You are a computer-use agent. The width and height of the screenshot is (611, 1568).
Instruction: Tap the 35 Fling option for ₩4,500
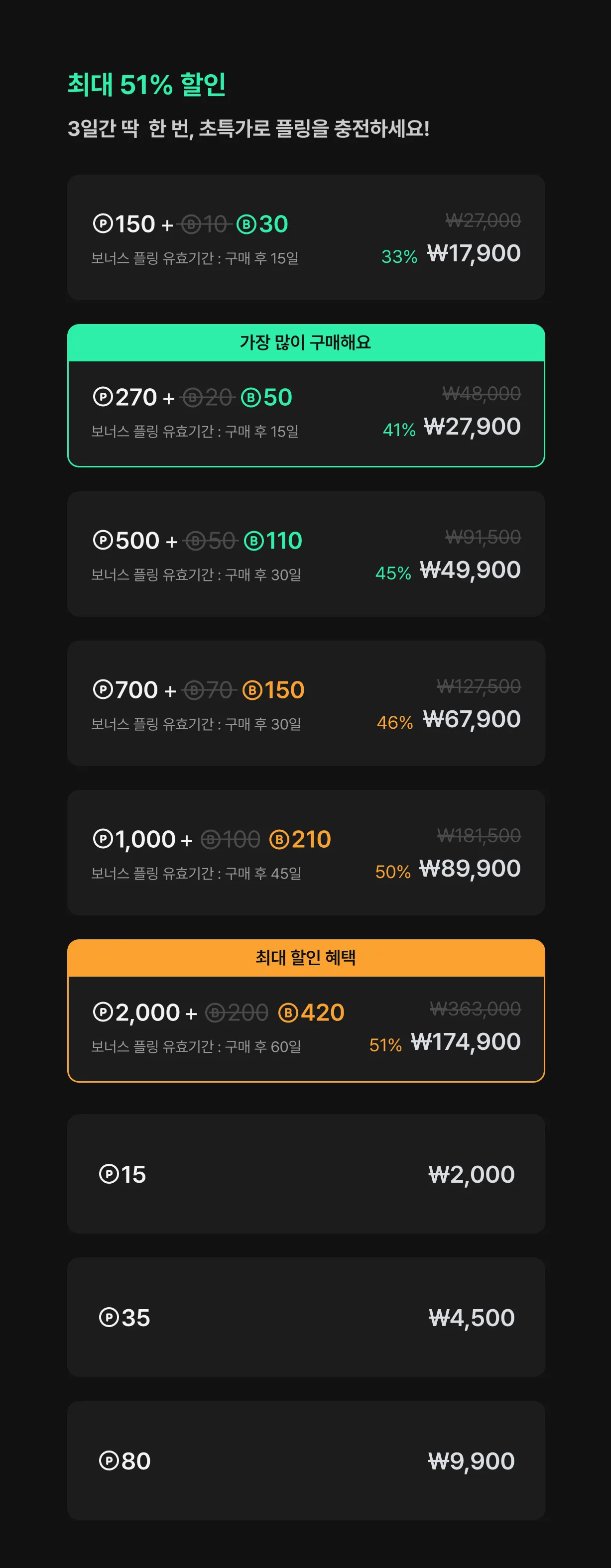click(306, 1317)
